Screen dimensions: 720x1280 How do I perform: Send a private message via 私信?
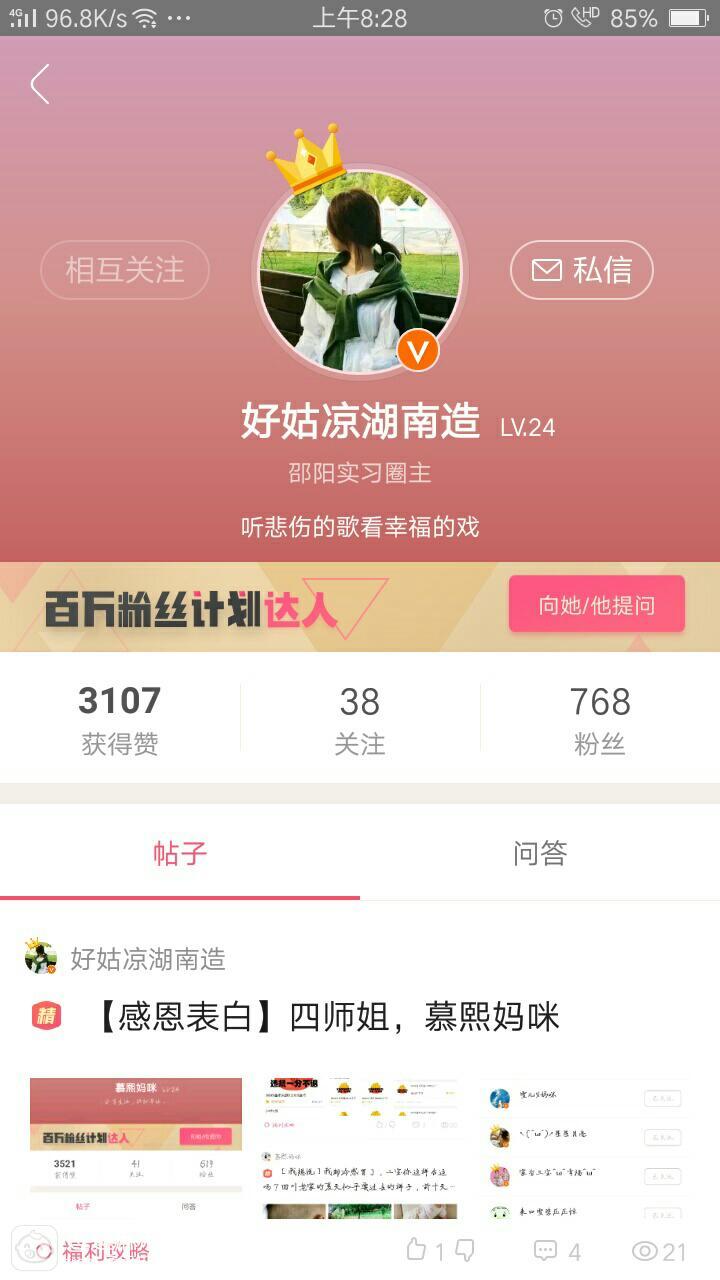(581, 270)
